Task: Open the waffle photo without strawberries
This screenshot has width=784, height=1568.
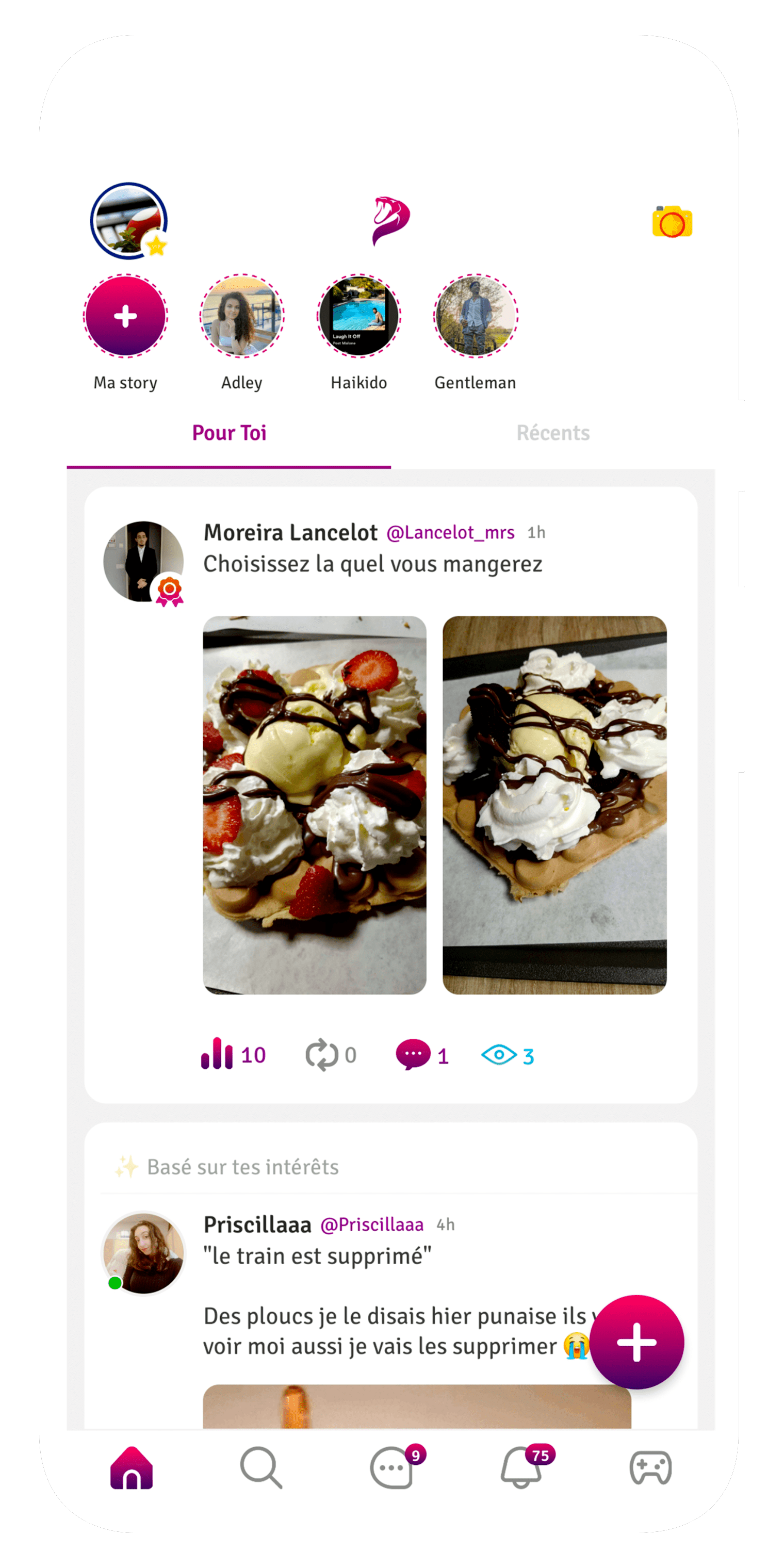Action: tap(554, 805)
